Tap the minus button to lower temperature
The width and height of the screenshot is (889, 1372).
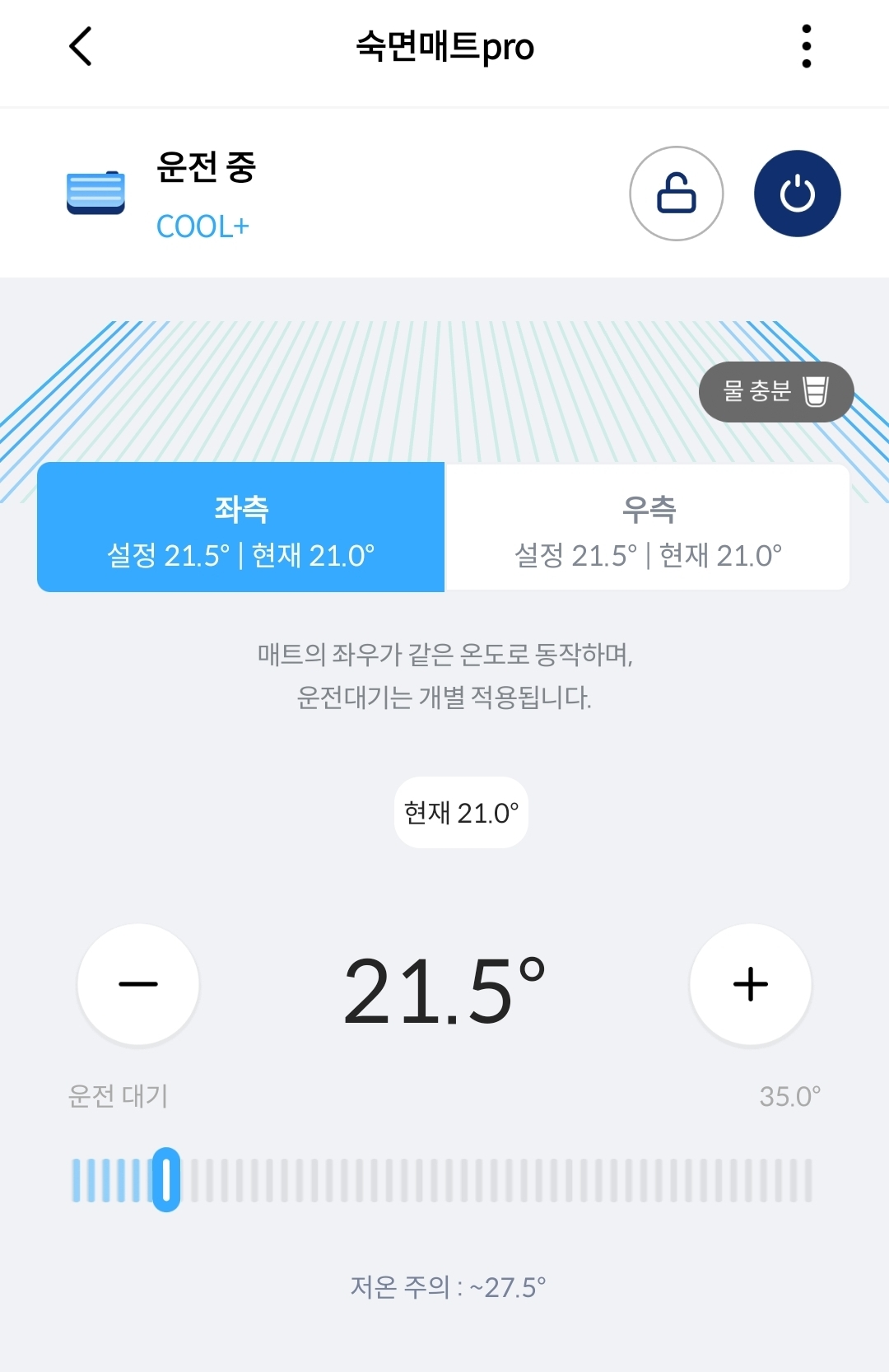(x=137, y=984)
